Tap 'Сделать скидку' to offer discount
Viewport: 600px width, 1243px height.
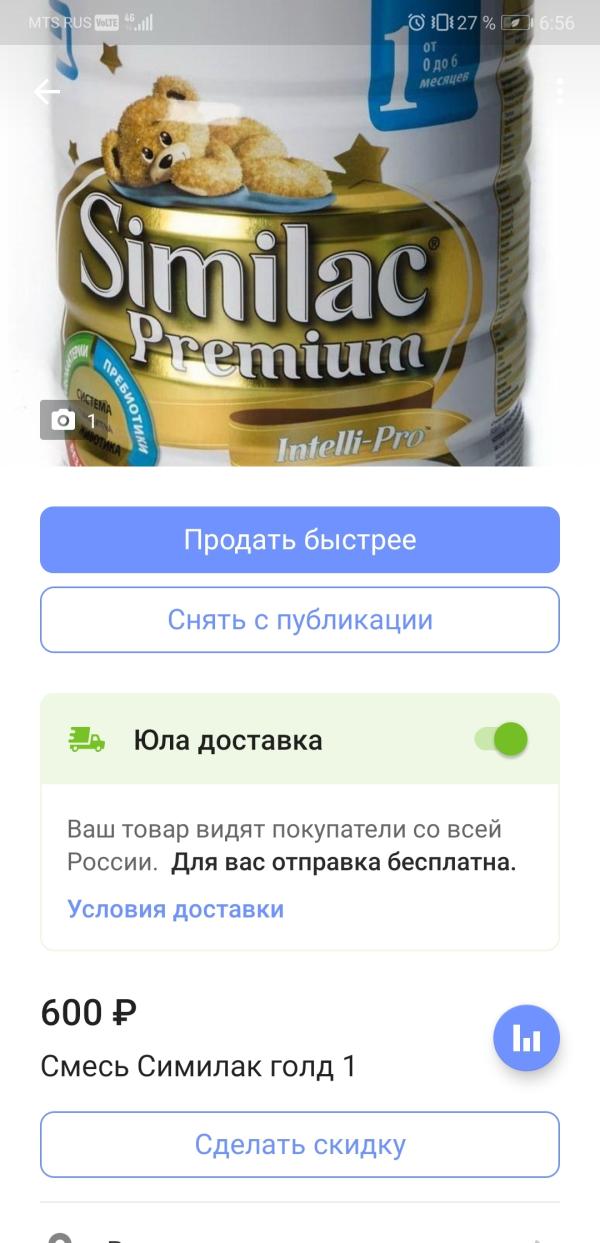[x=300, y=1145]
